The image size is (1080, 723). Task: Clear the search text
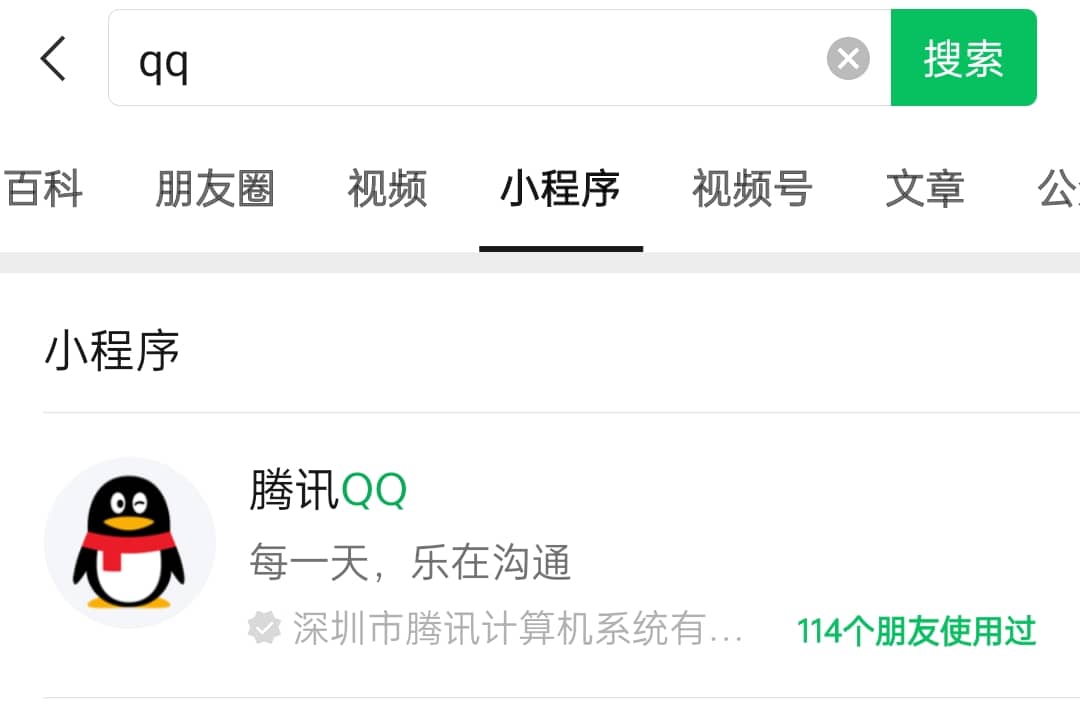coord(848,59)
